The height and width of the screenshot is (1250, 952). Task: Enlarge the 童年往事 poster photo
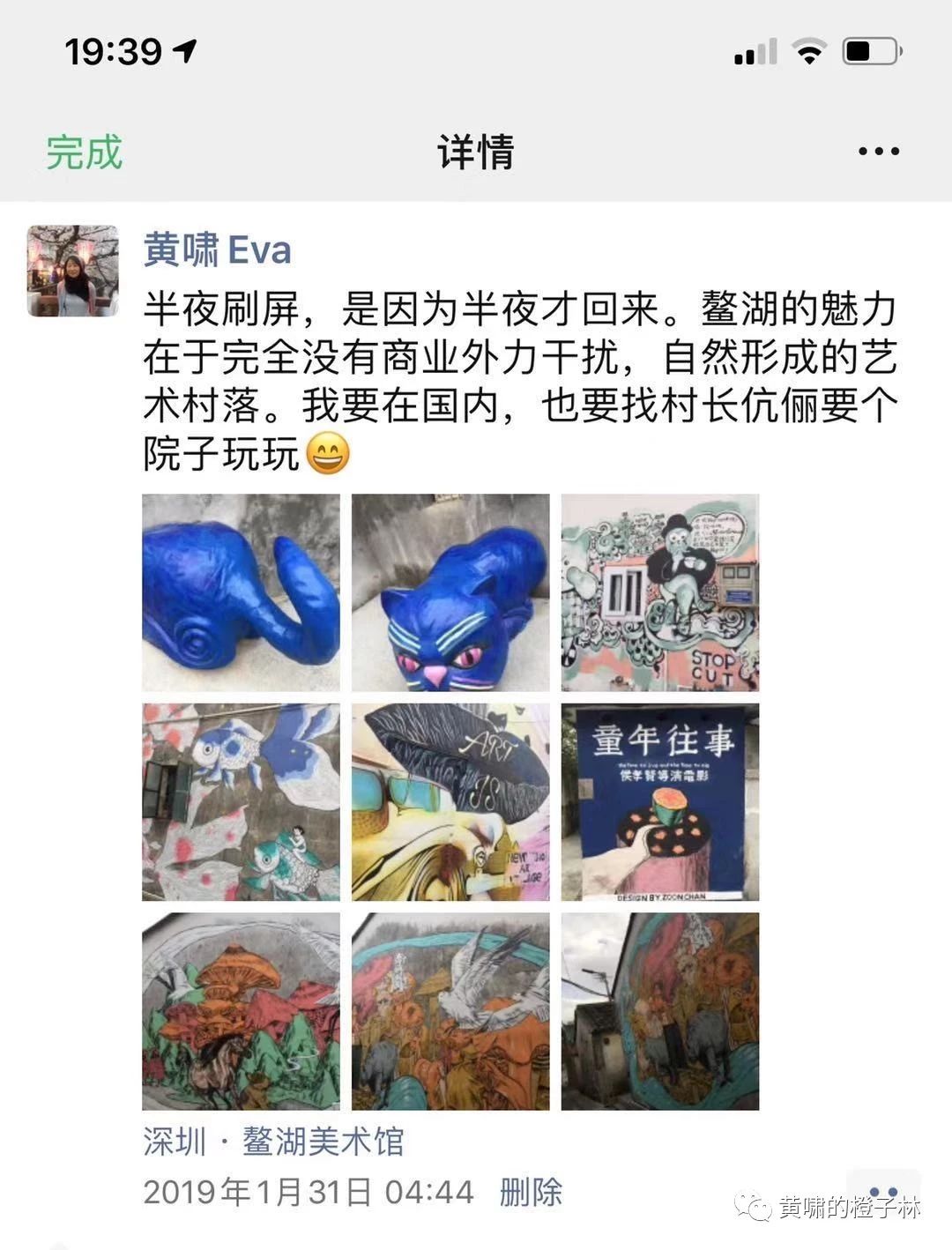point(660,802)
